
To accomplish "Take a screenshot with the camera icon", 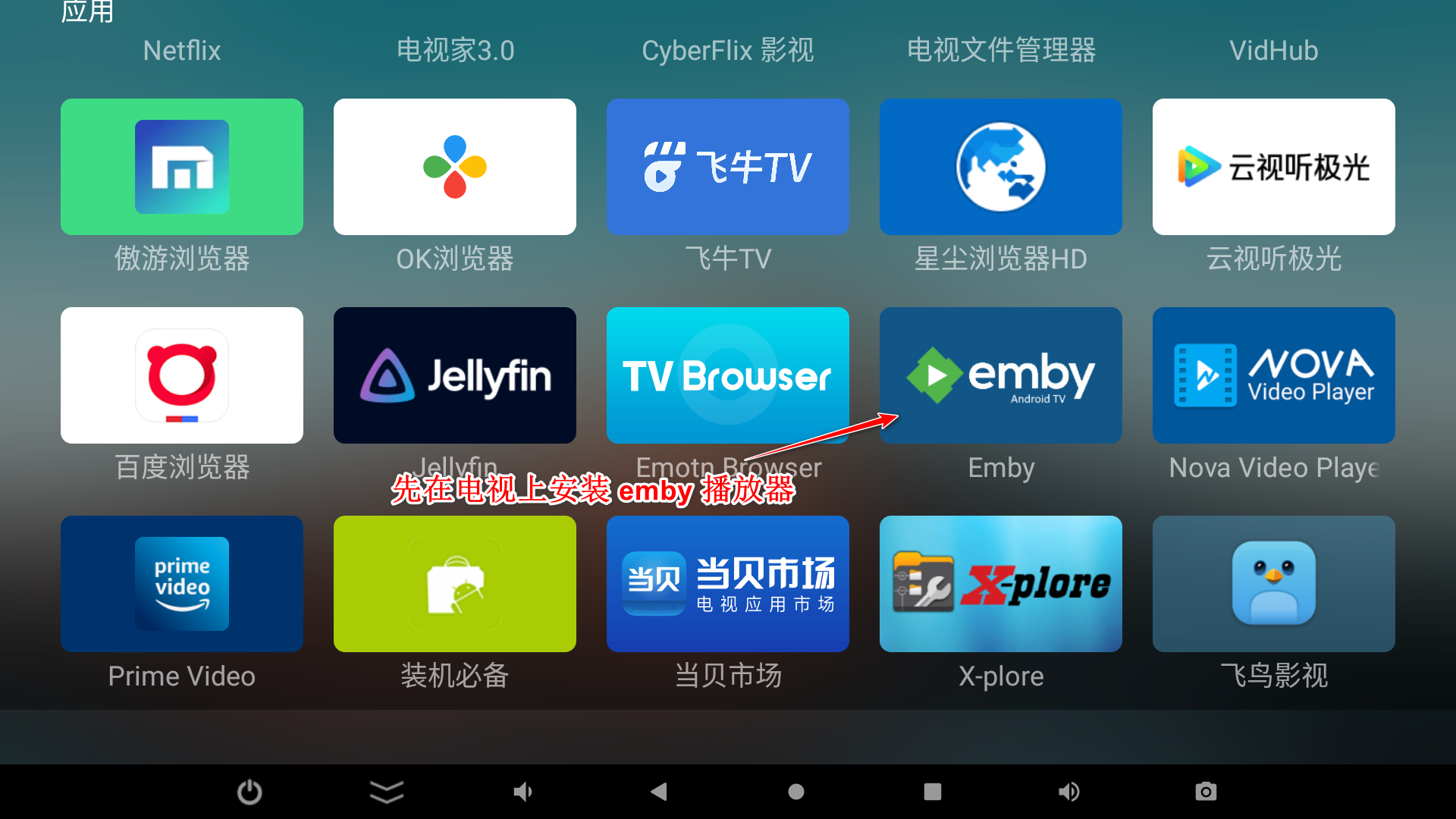I will tap(1205, 792).
